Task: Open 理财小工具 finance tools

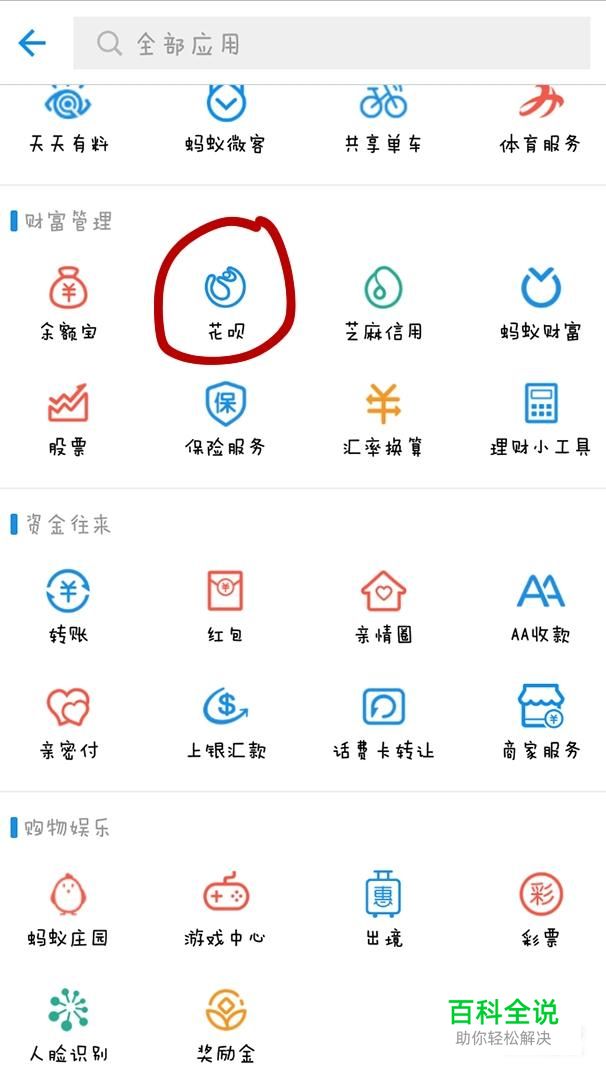Action: coord(541,419)
